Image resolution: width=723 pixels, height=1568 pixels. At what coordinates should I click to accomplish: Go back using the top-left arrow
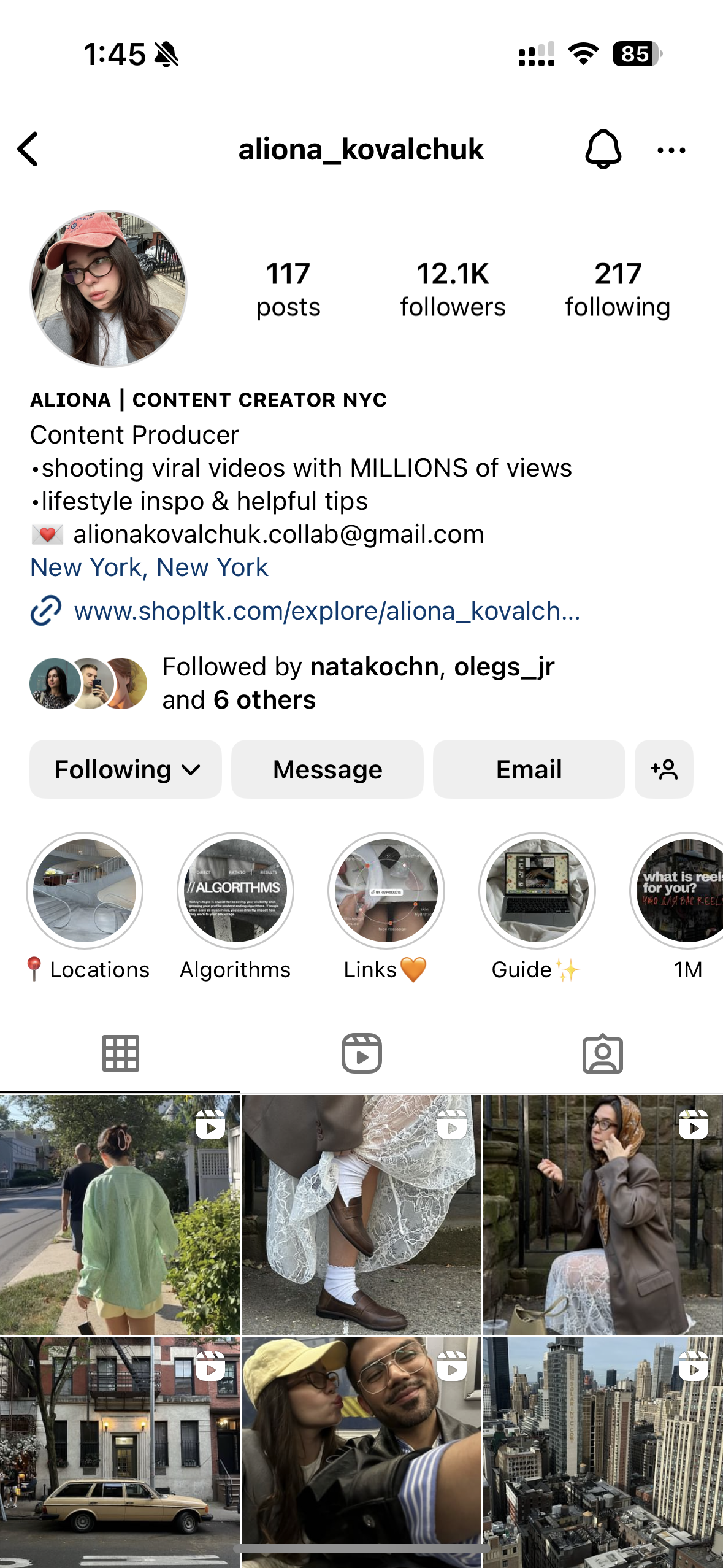pyautogui.click(x=28, y=149)
